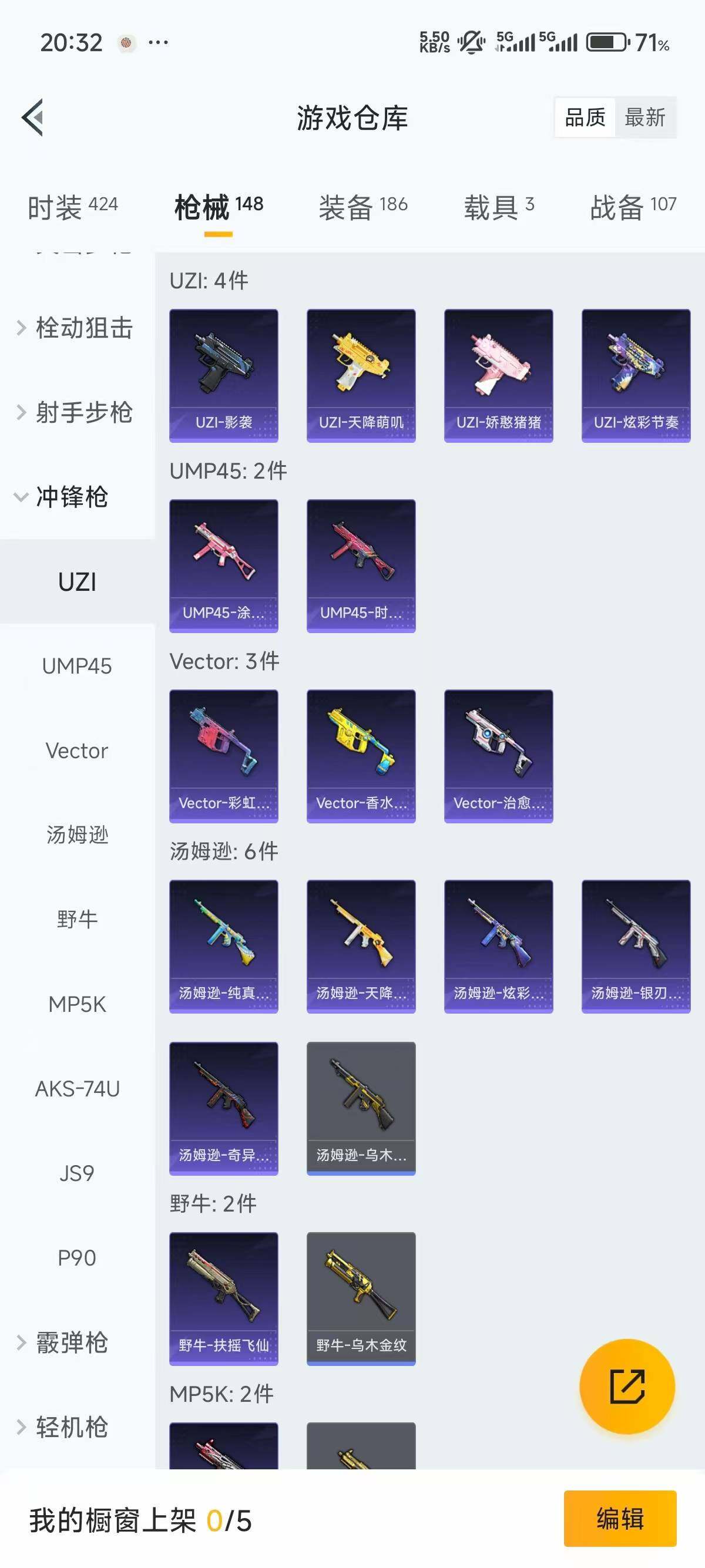
Task: Sort by 品质
Action: 585,117
